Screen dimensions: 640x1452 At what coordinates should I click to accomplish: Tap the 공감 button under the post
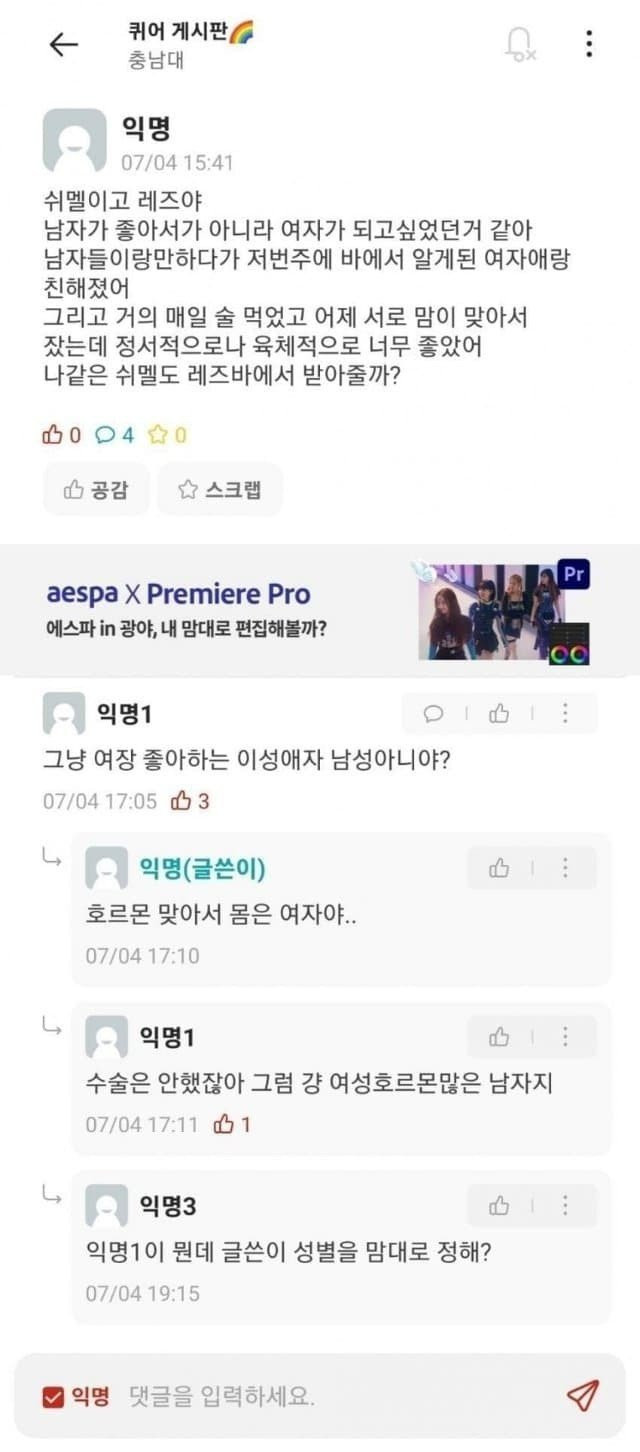coord(96,489)
